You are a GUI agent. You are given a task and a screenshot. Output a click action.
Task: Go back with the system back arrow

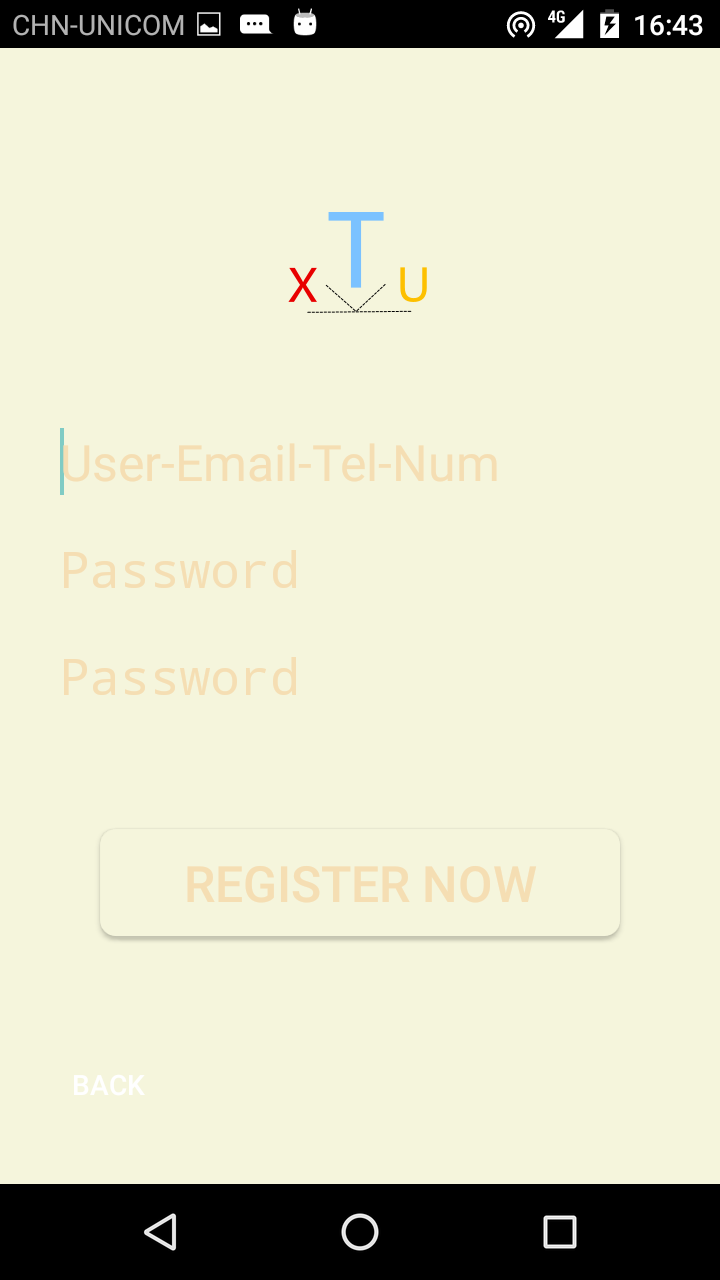click(160, 1232)
